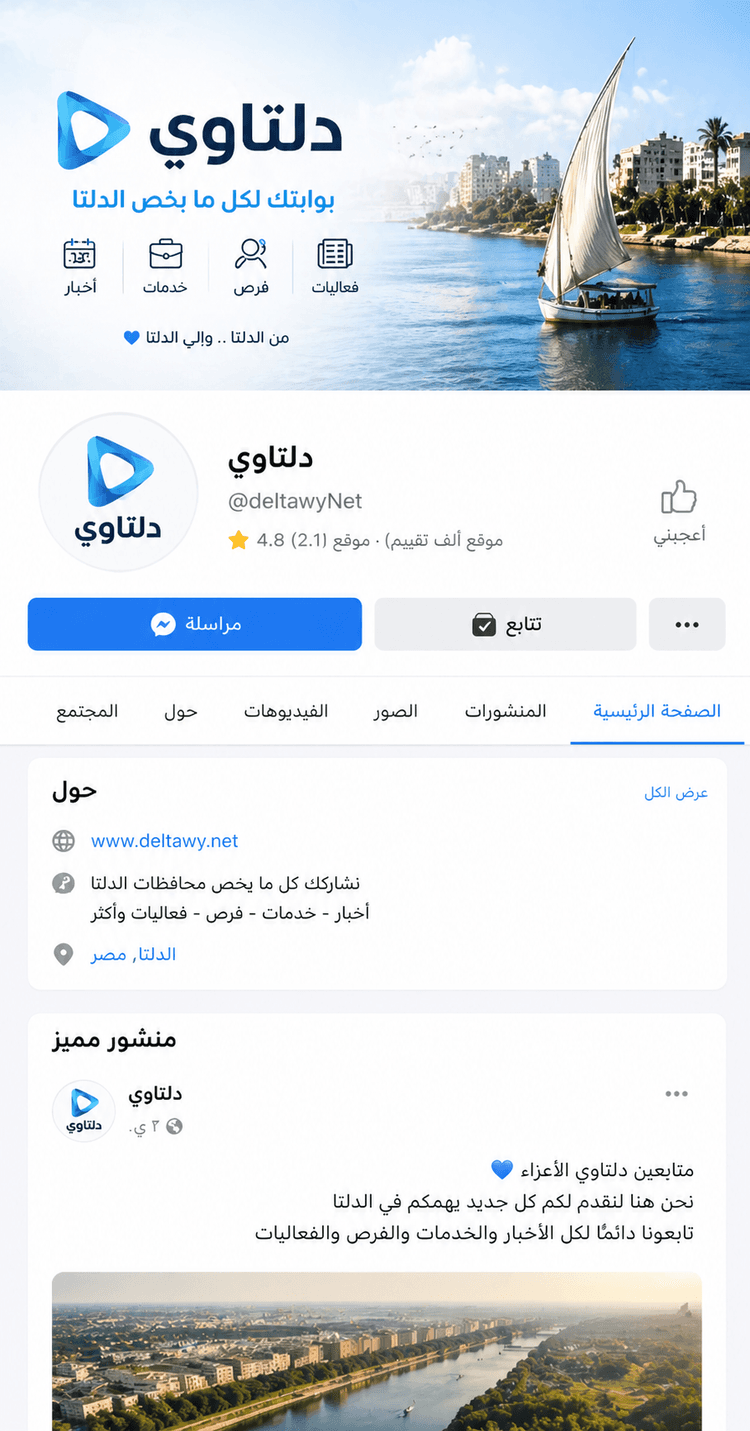Select the location pin icon beside الدلتا, مصر

click(63, 954)
